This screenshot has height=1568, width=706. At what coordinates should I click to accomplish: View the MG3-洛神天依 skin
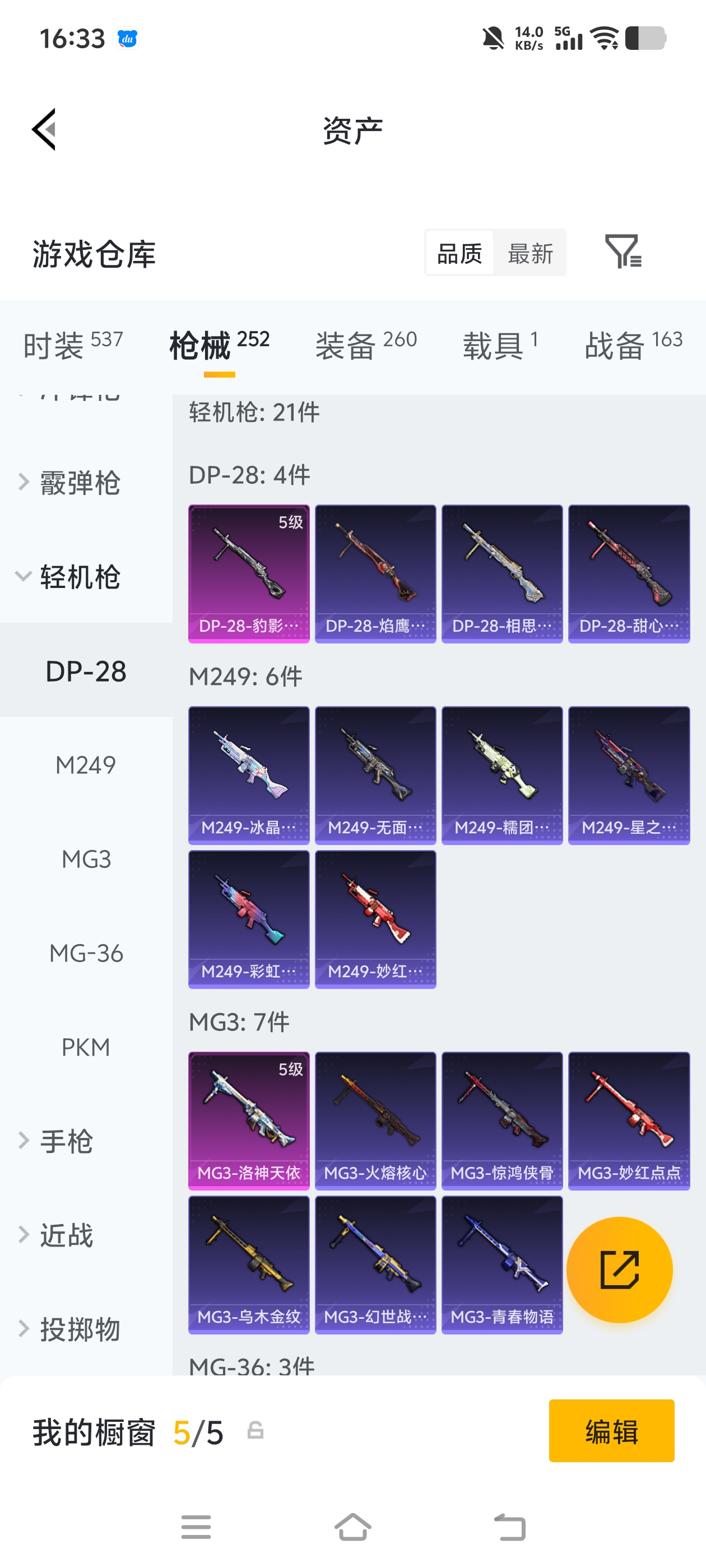point(249,1120)
